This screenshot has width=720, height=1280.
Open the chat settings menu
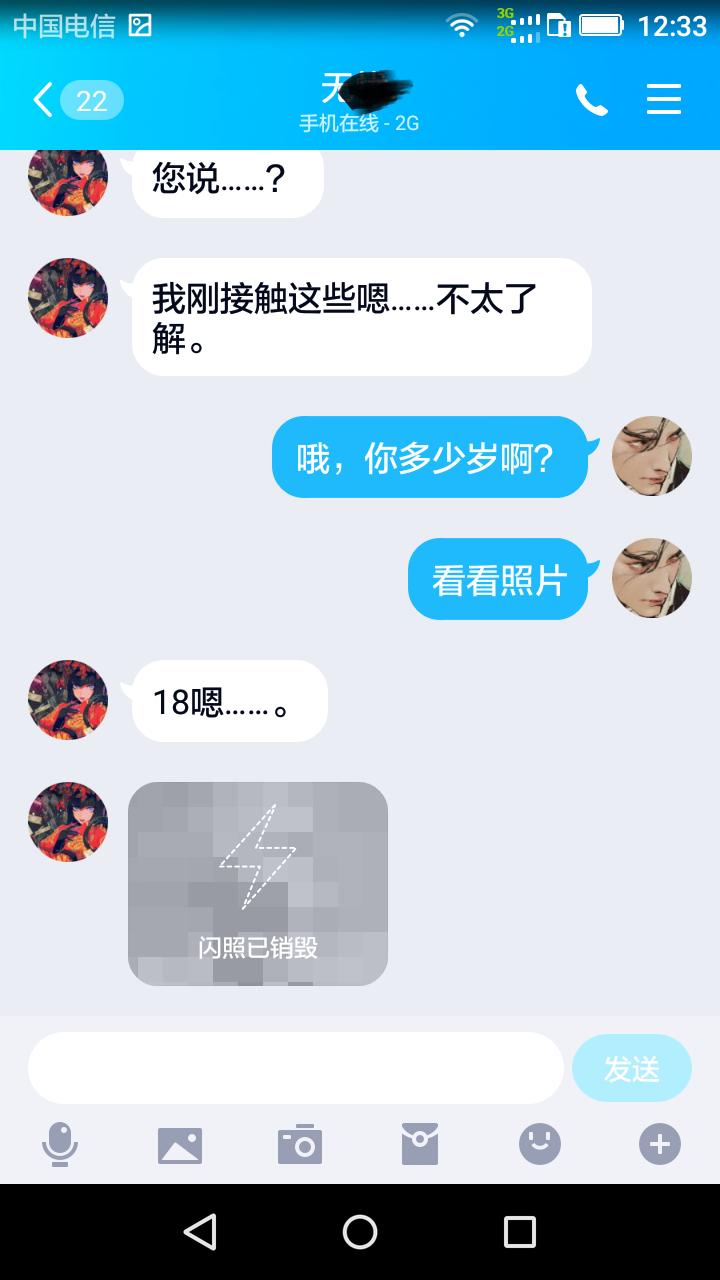[663, 99]
